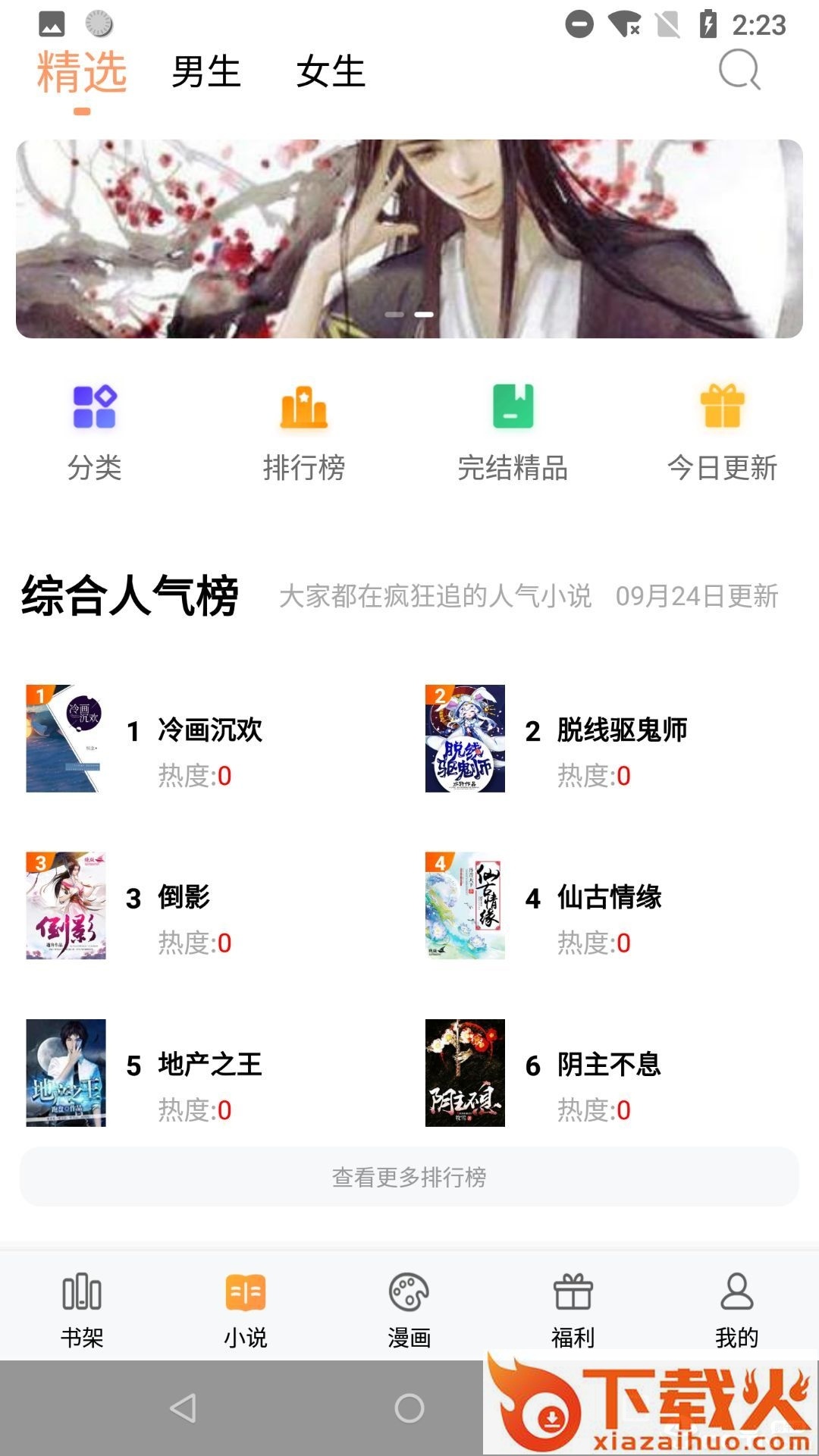This screenshot has height=1456, width=819.
Task: Switch to the 漫画 tab
Action: pyautogui.click(x=409, y=1309)
